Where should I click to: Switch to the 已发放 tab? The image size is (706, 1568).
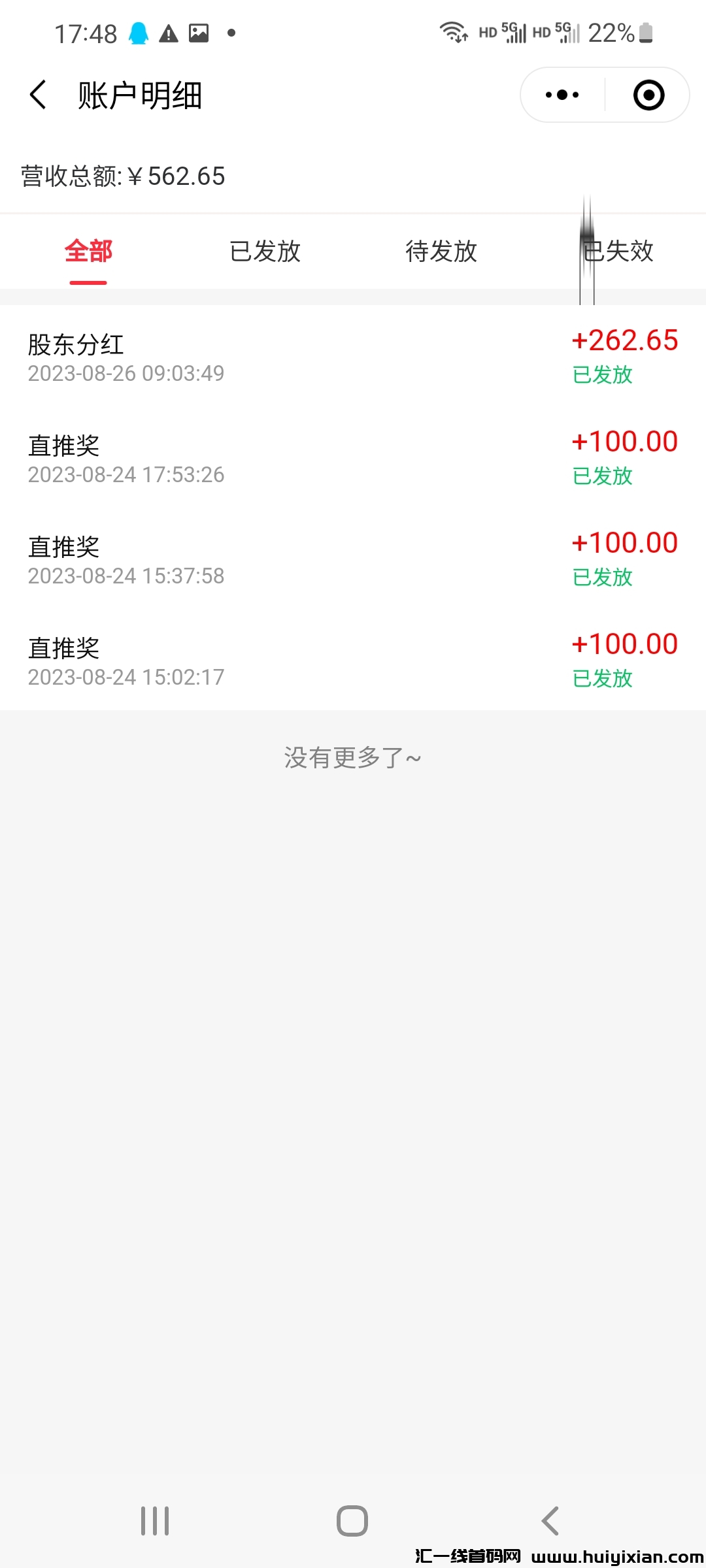coord(265,252)
